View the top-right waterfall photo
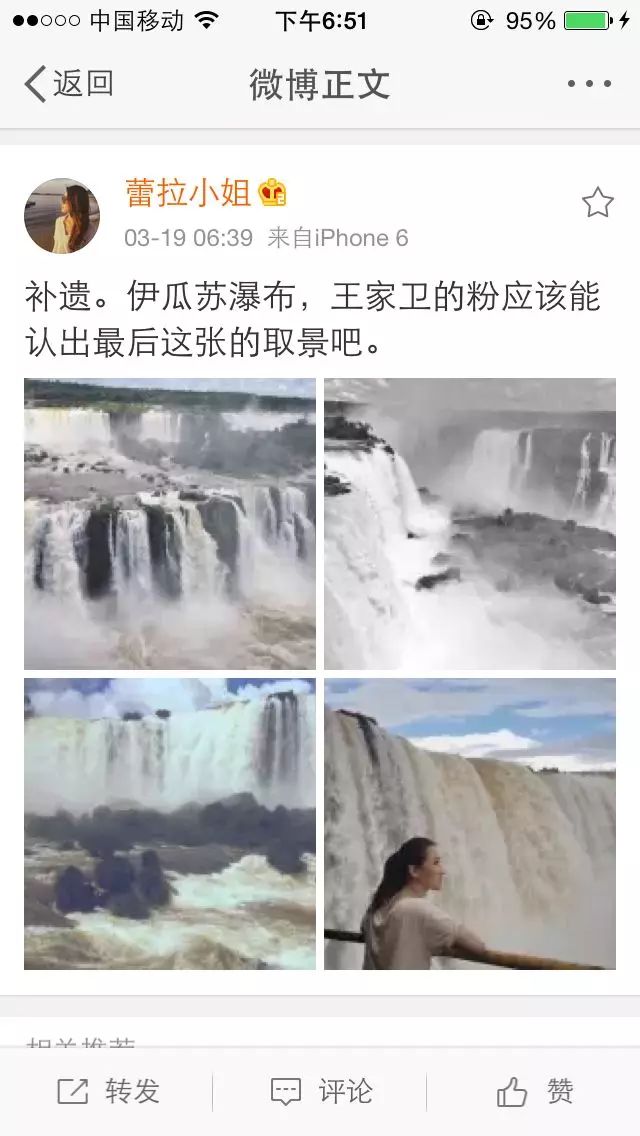 point(470,524)
